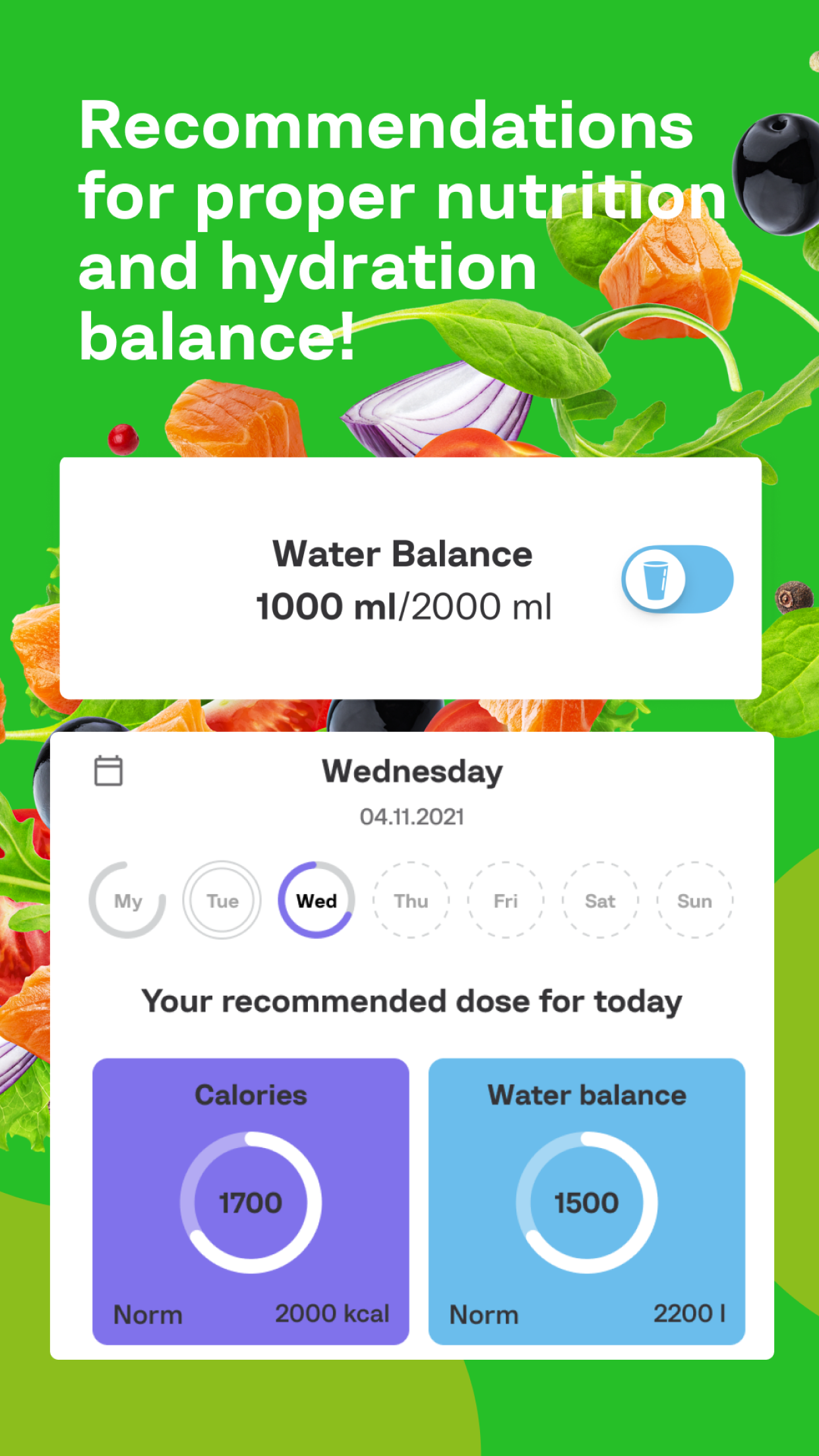Select Sunday's day circle
The width and height of the screenshot is (819, 1456).
click(x=694, y=901)
